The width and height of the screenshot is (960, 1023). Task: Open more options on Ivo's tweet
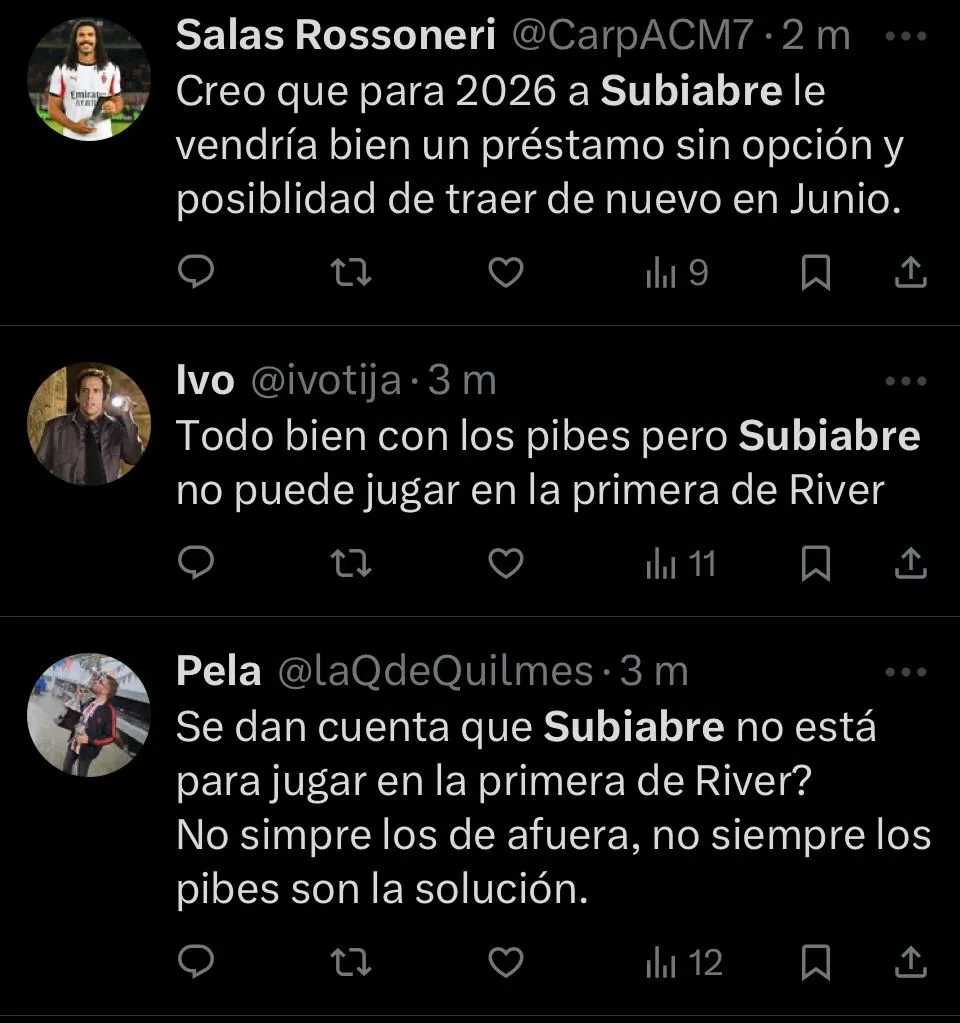(x=907, y=381)
